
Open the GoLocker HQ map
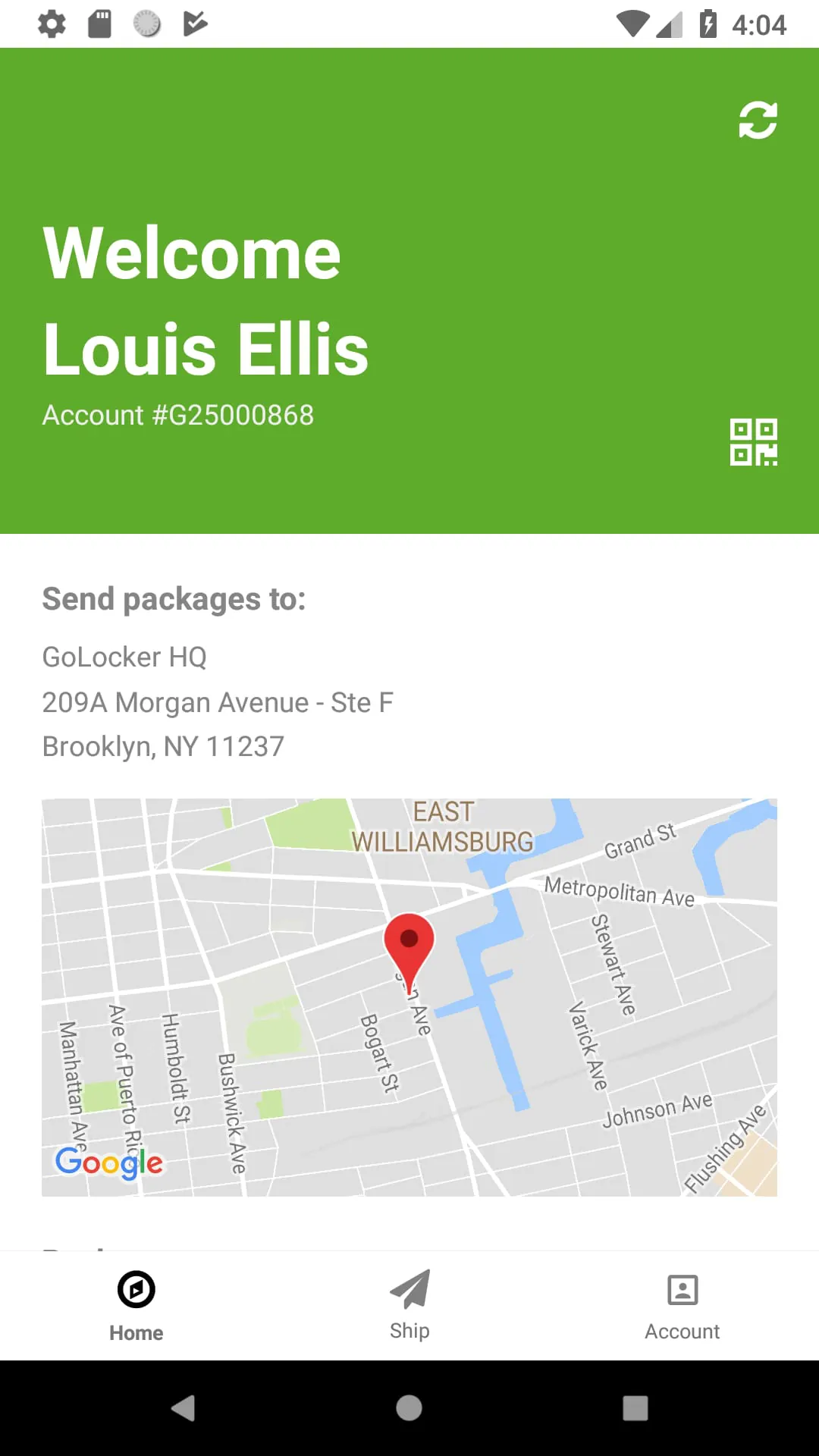coord(409,996)
